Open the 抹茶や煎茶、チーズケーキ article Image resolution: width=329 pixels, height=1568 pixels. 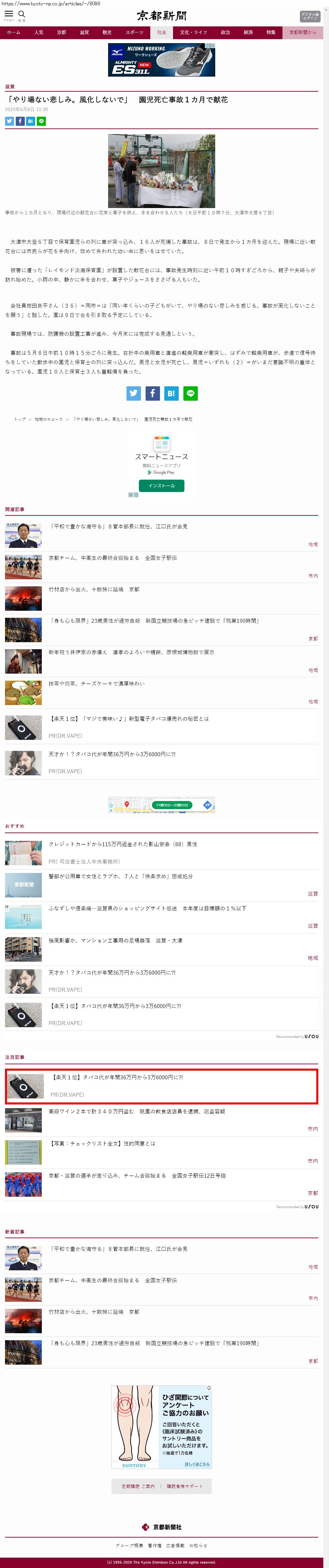(x=96, y=684)
